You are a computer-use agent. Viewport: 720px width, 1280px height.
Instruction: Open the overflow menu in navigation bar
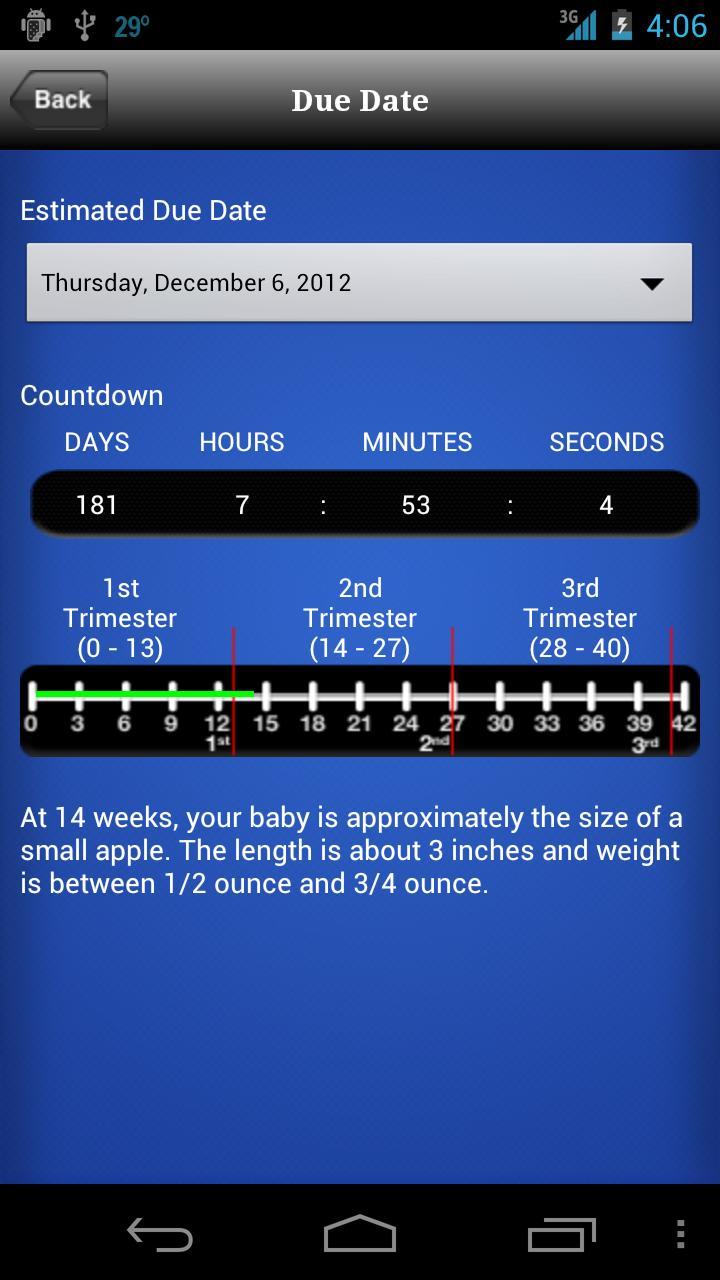681,1234
